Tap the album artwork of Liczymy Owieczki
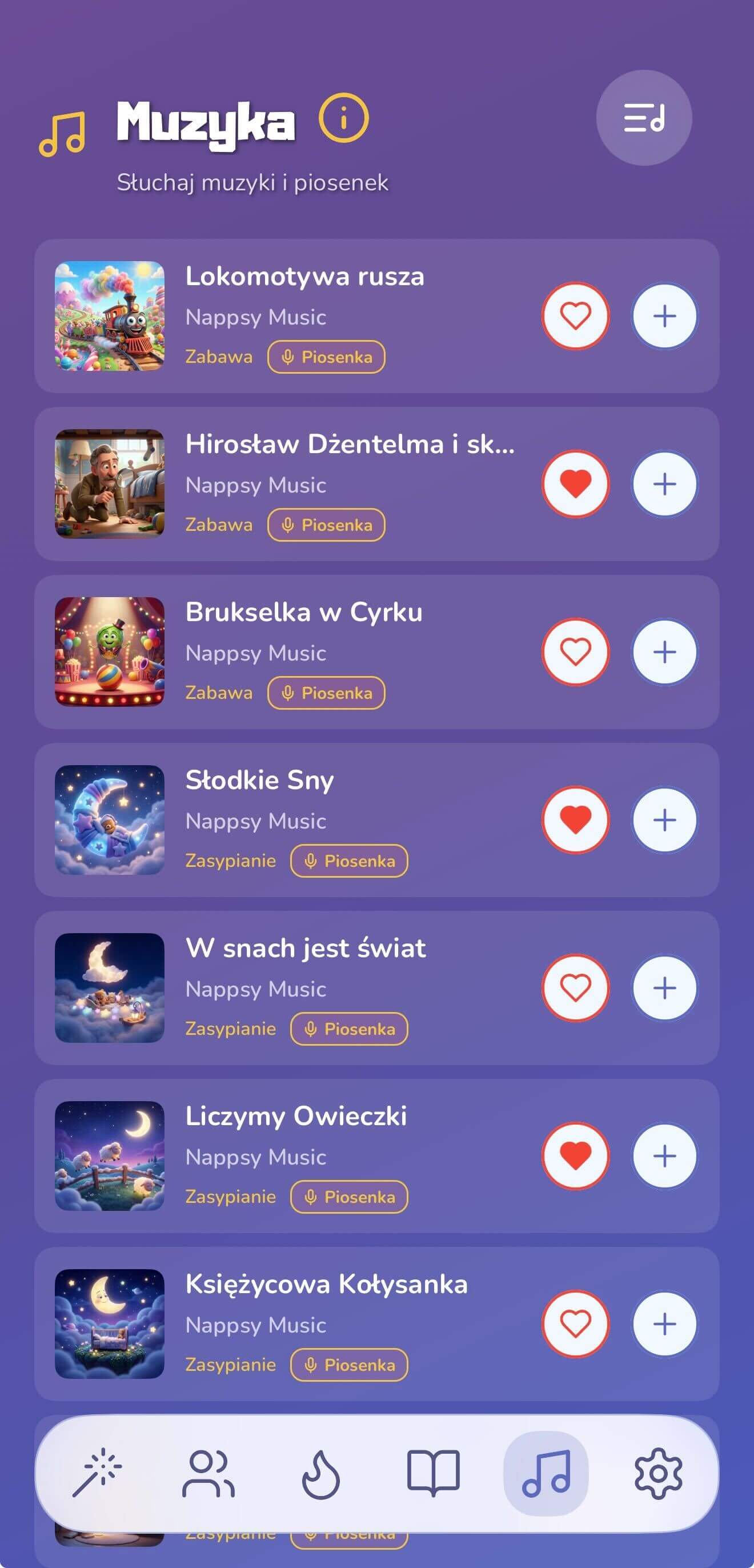 coord(110,1155)
